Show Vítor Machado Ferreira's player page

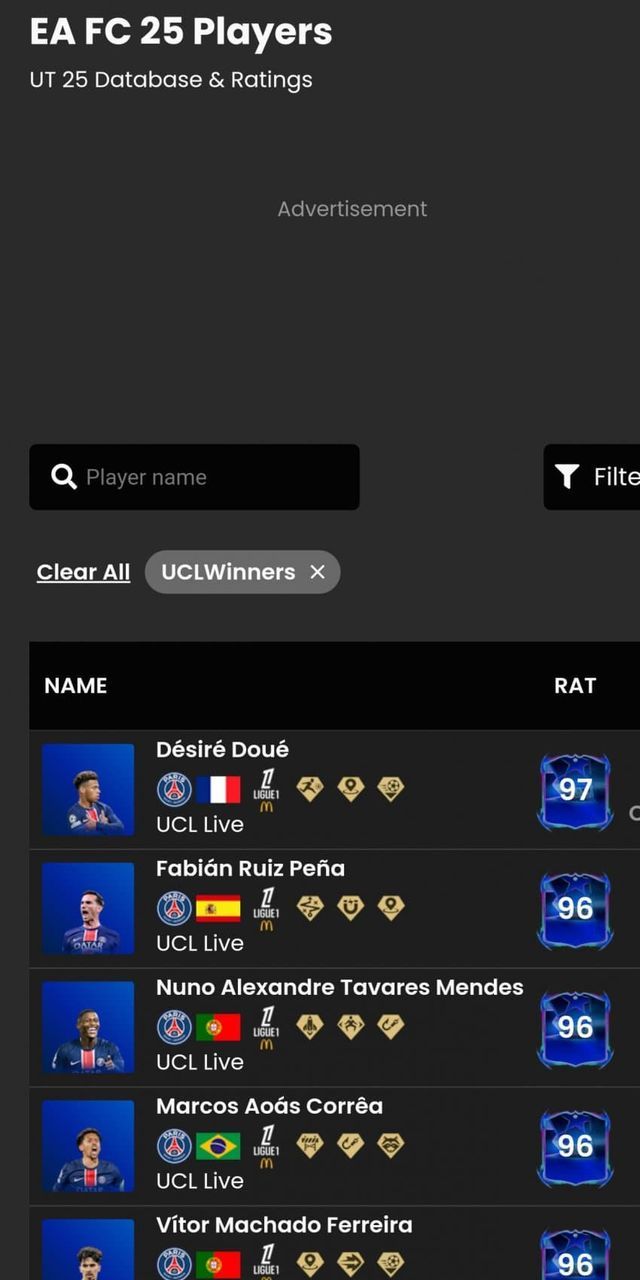tap(284, 1225)
